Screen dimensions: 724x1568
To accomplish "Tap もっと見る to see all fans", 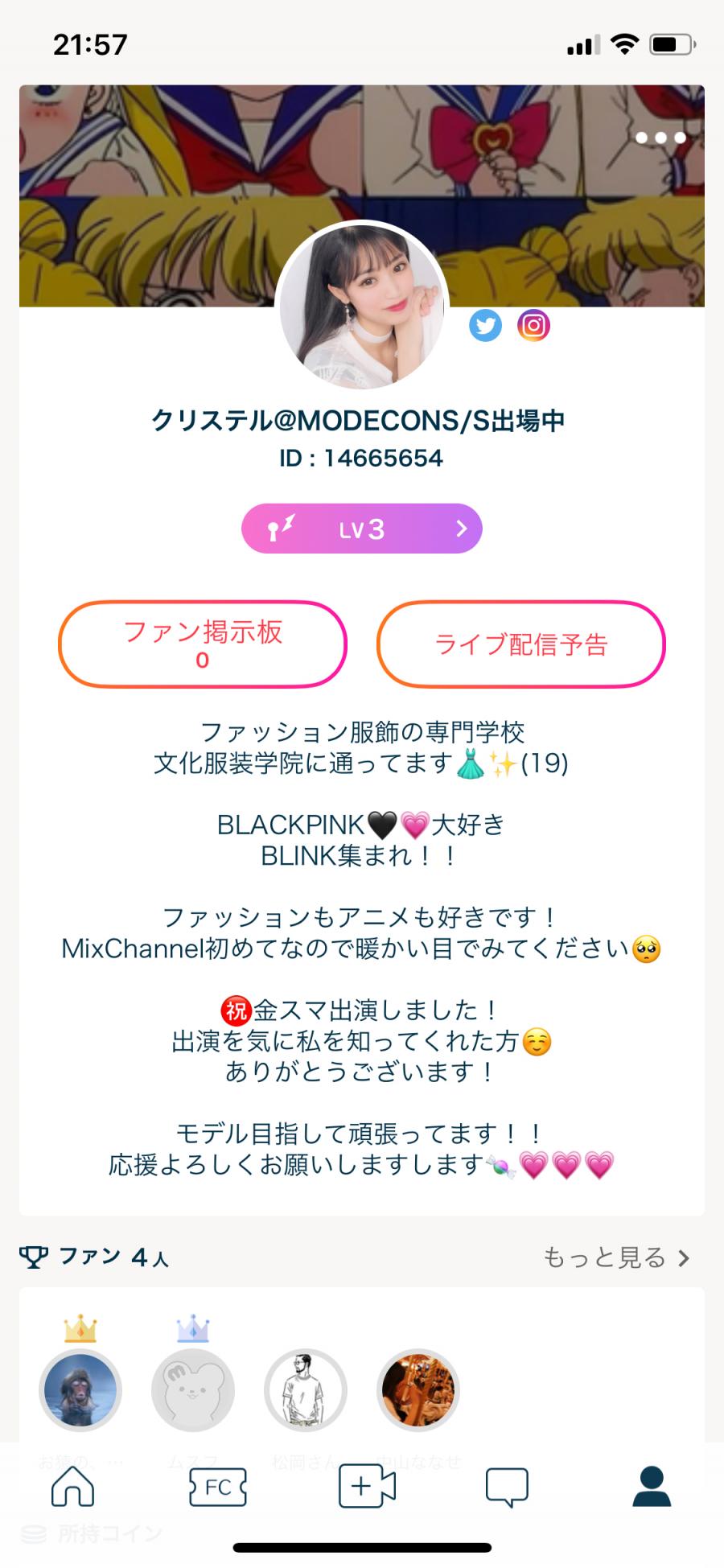I will tap(616, 1257).
